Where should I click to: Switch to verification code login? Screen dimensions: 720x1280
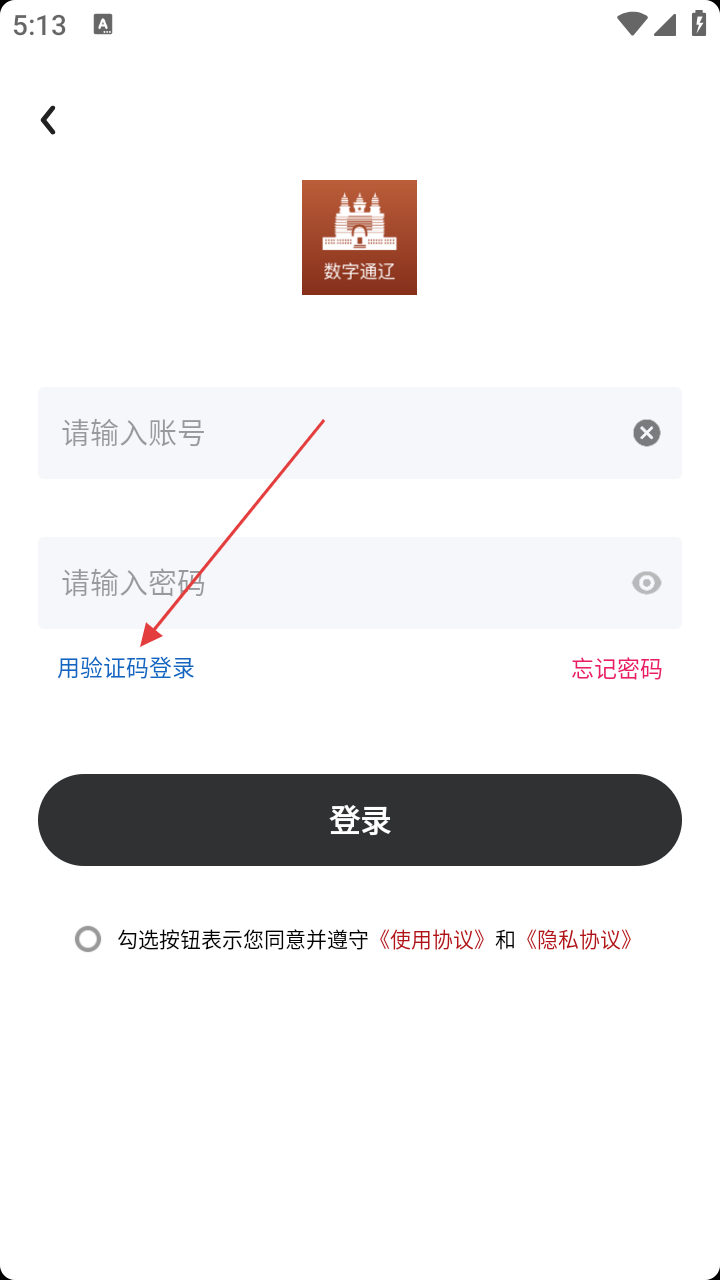click(126, 669)
